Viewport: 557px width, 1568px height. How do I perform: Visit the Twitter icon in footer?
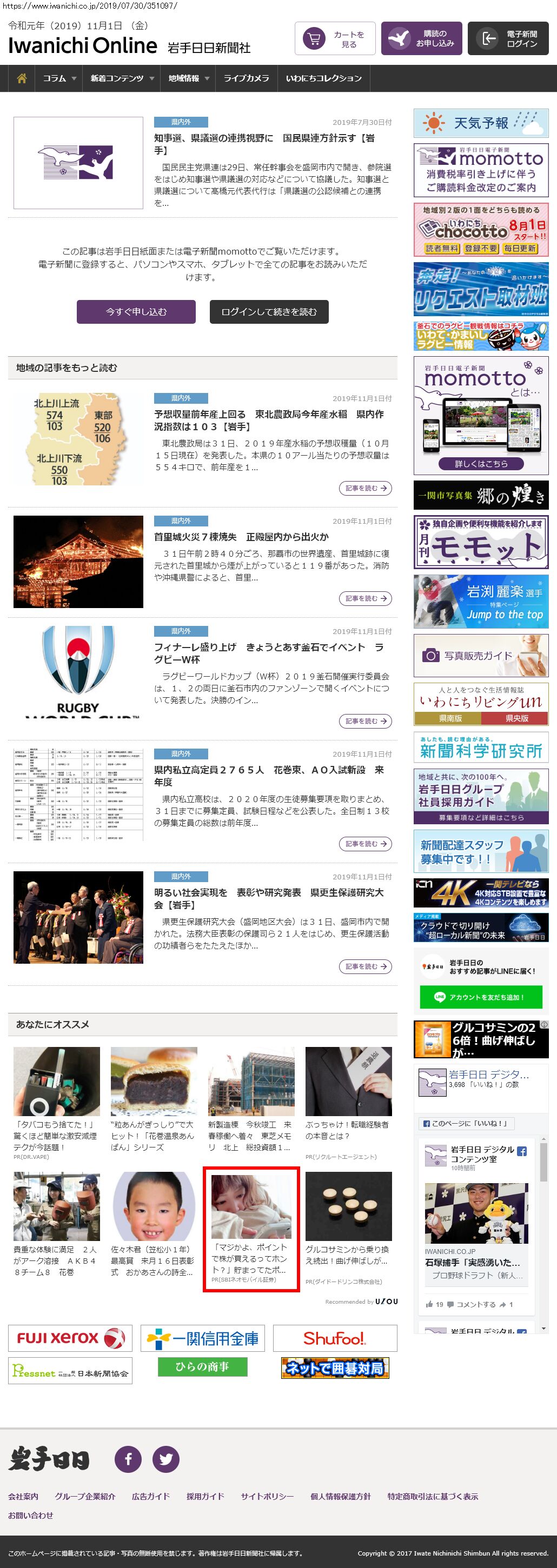165,1459
